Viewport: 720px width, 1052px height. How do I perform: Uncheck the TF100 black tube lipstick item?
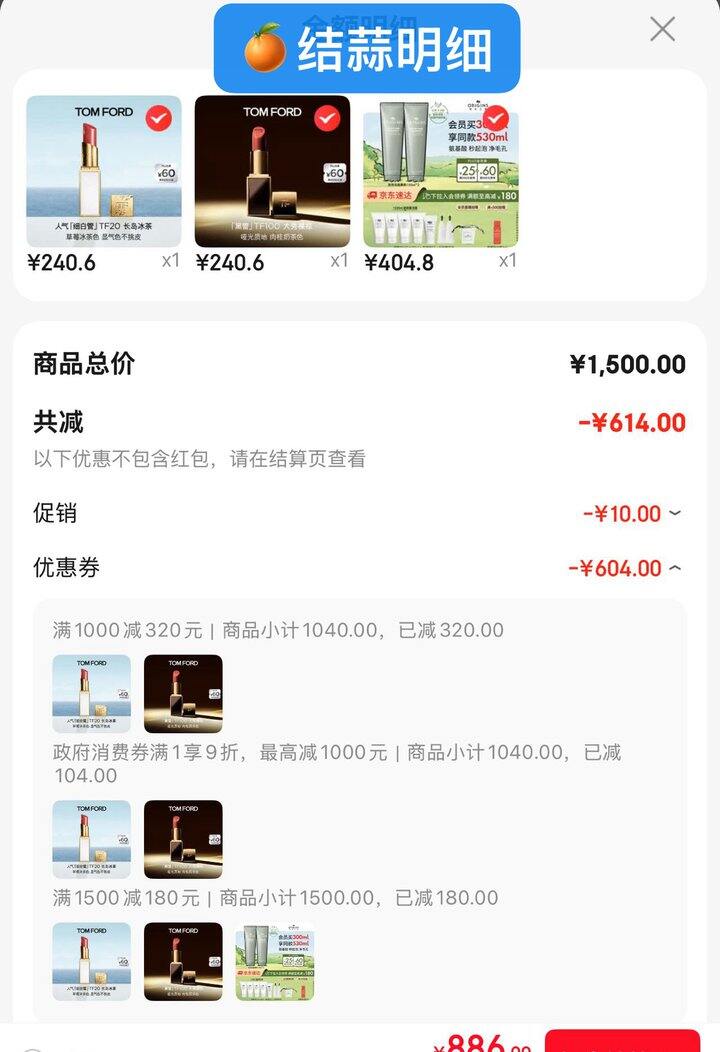tap(327, 118)
